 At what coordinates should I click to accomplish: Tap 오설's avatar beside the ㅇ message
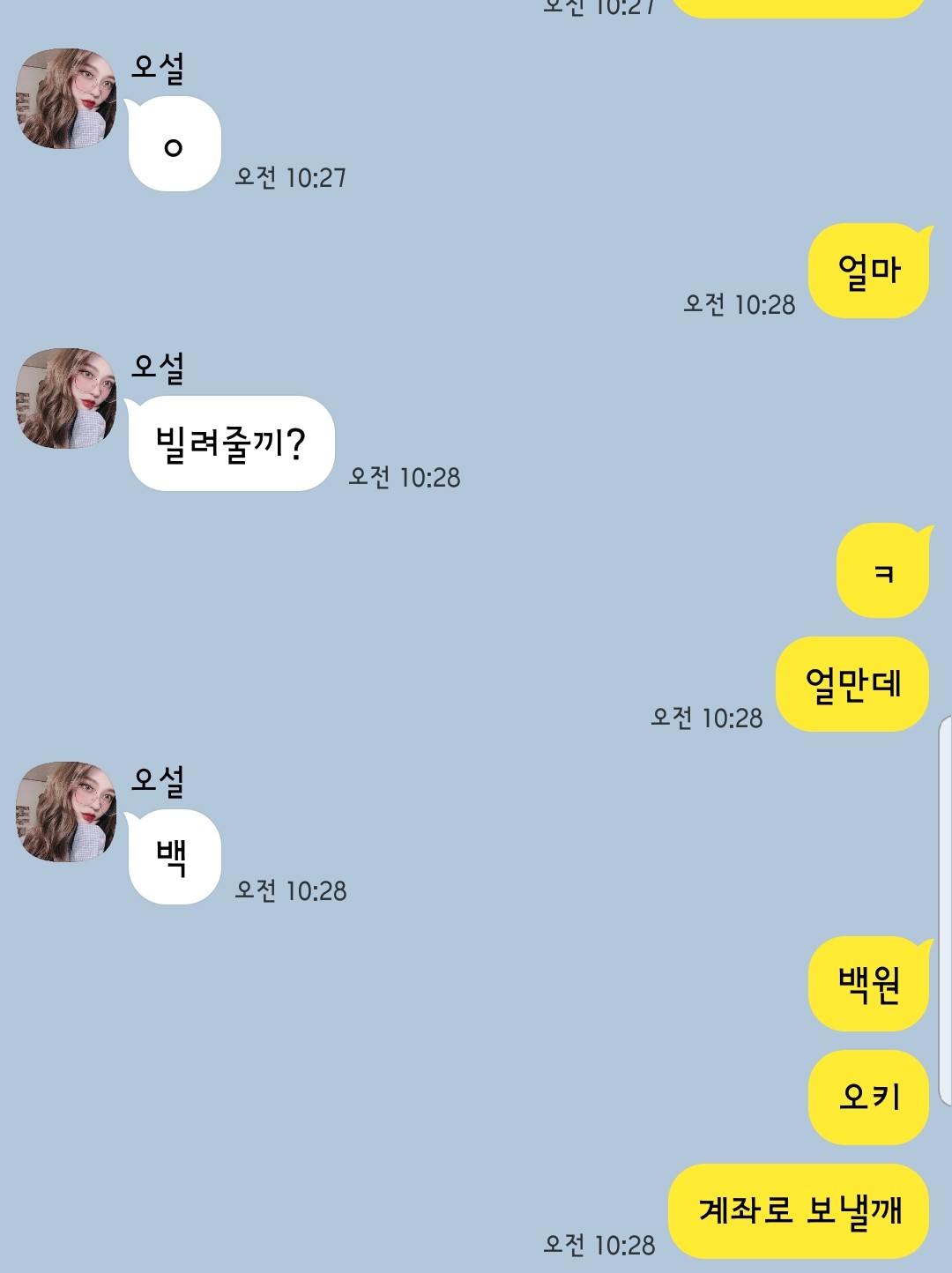coord(66,99)
